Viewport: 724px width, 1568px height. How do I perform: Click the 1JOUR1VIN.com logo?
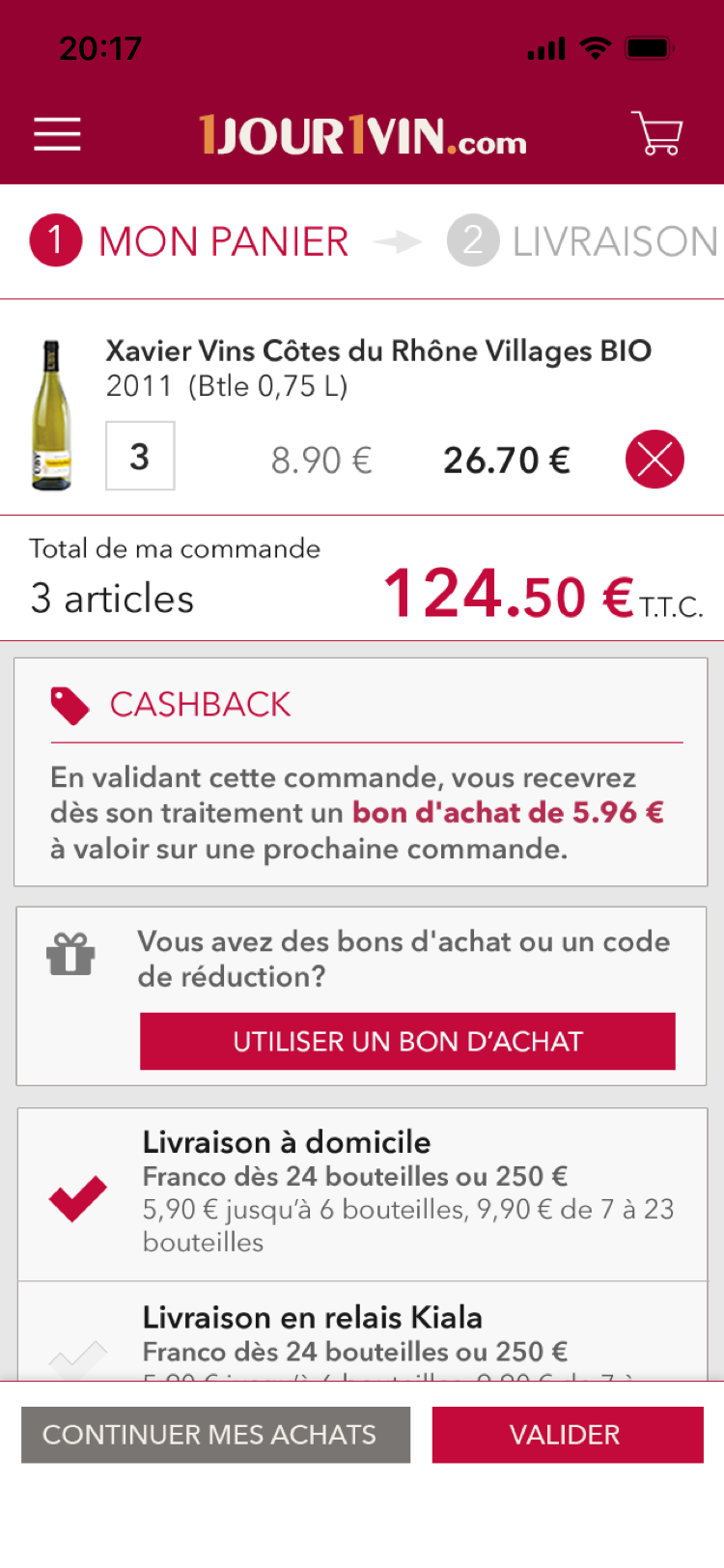pos(362,138)
